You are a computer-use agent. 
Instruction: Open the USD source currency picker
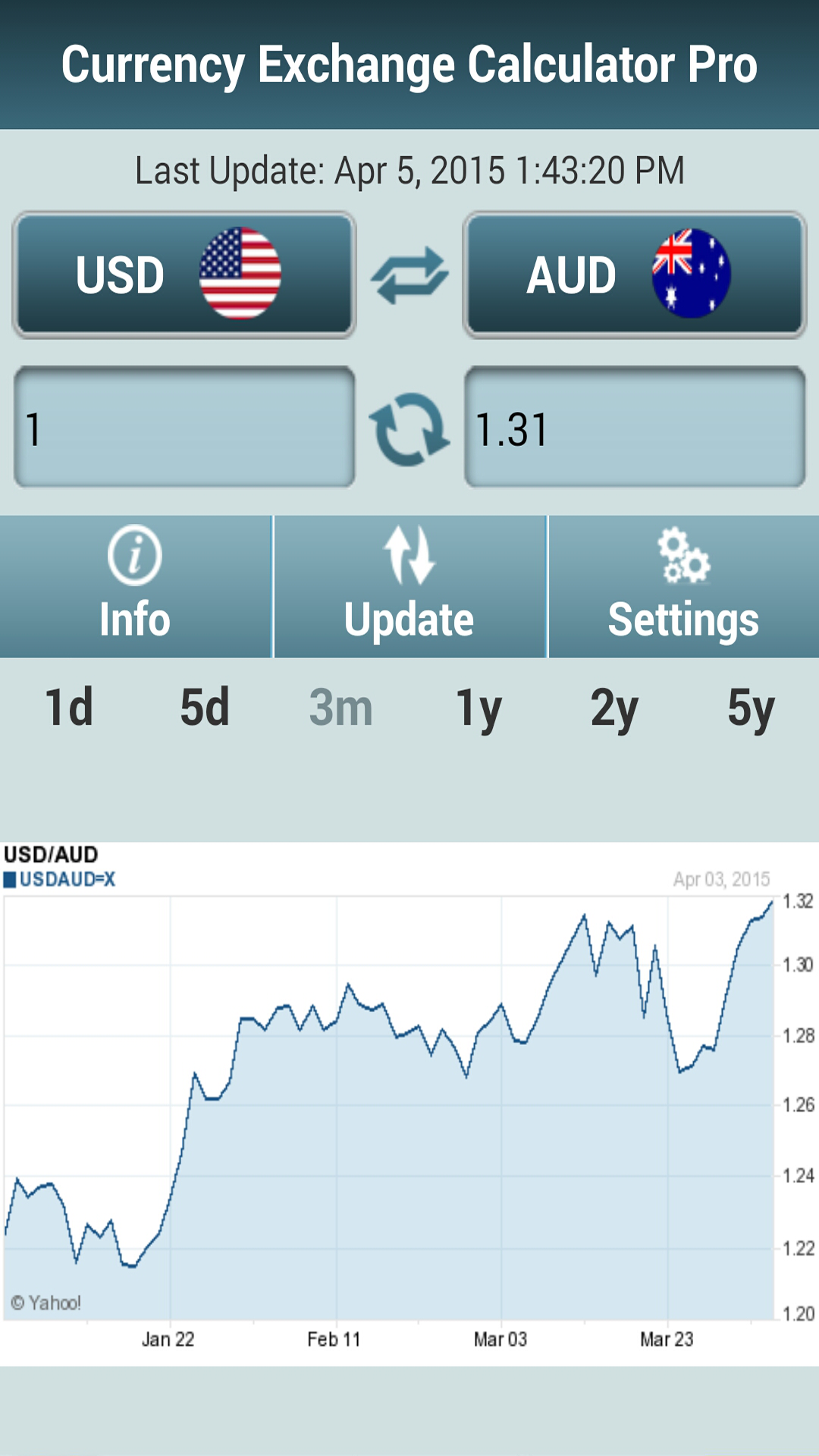click(184, 275)
